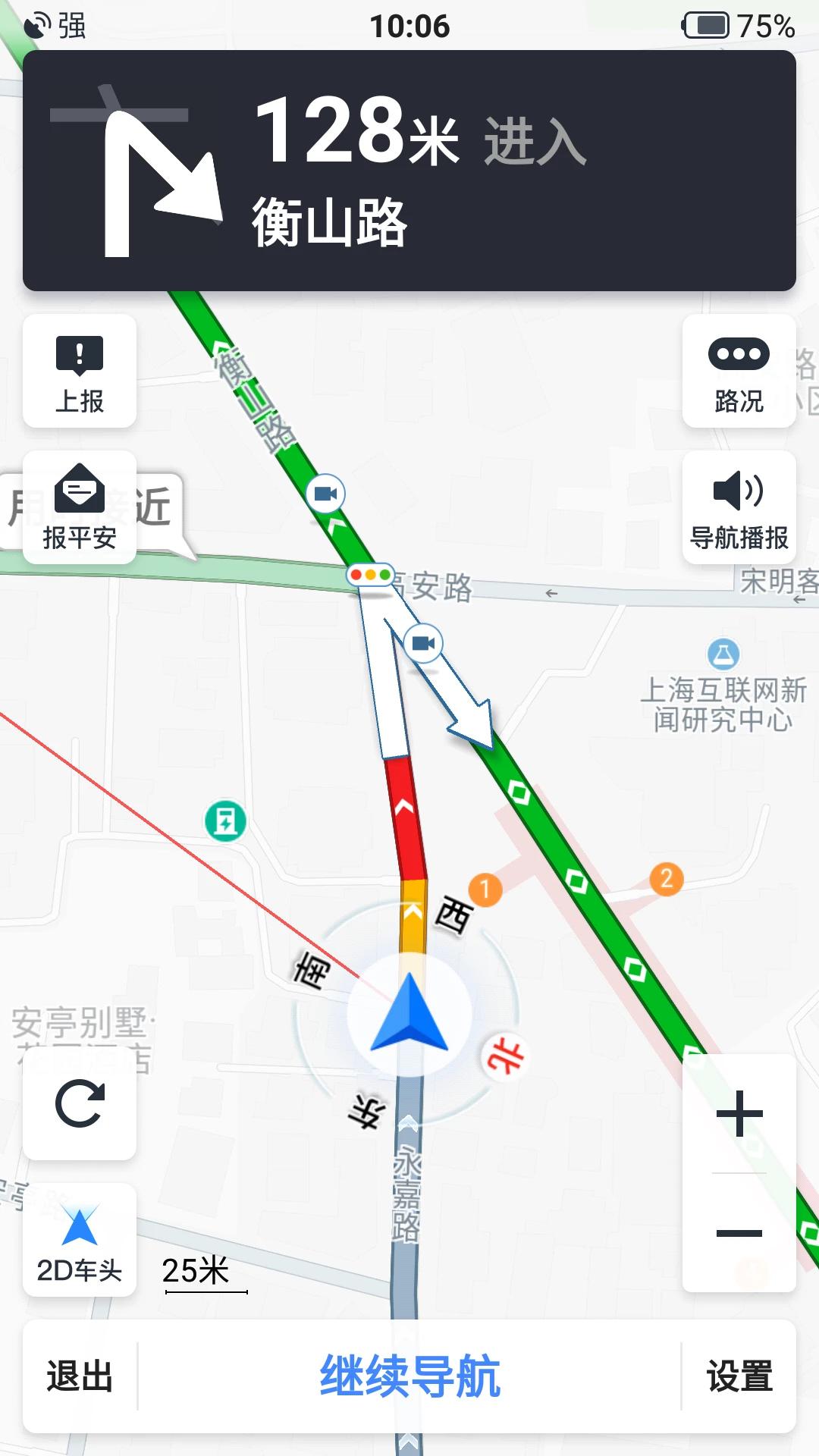
Task: Open the 上报 report button
Action: [x=80, y=372]
